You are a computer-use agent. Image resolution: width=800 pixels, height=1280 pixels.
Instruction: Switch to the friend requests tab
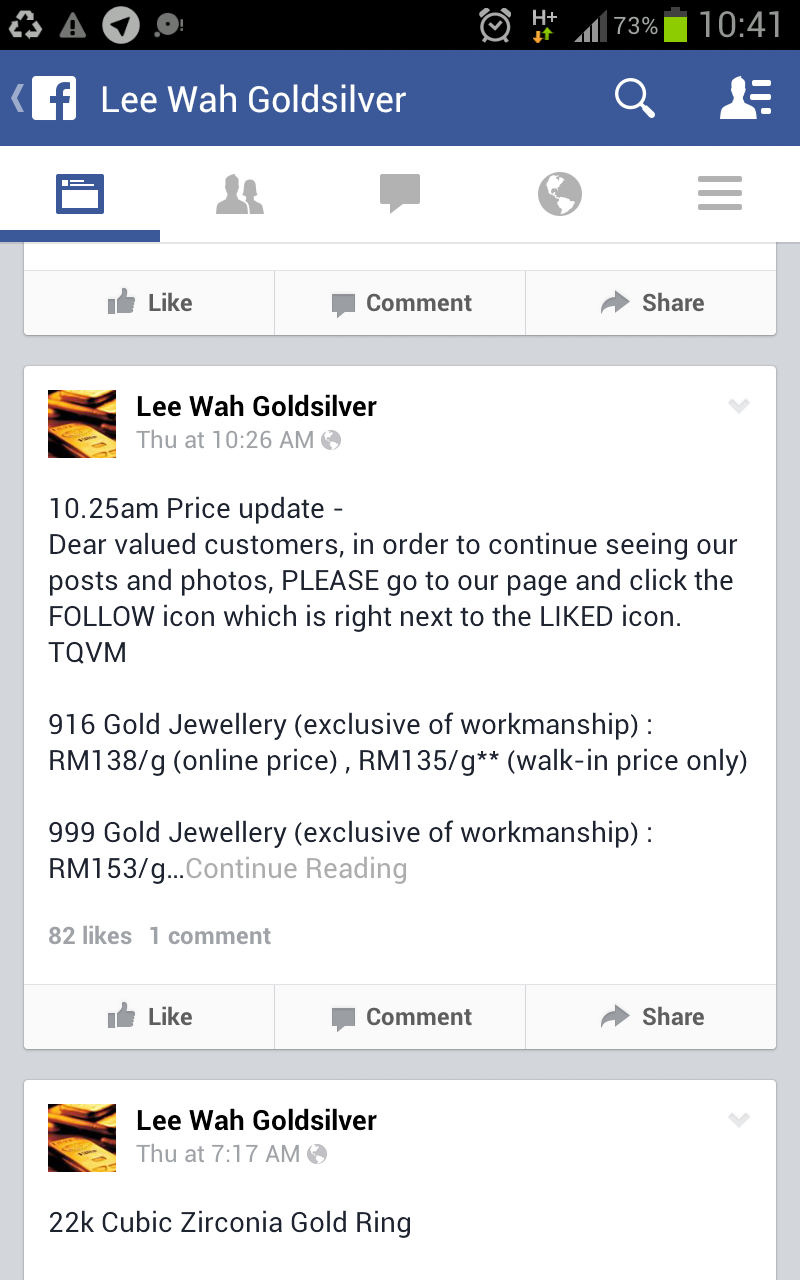tap(240, 193)
